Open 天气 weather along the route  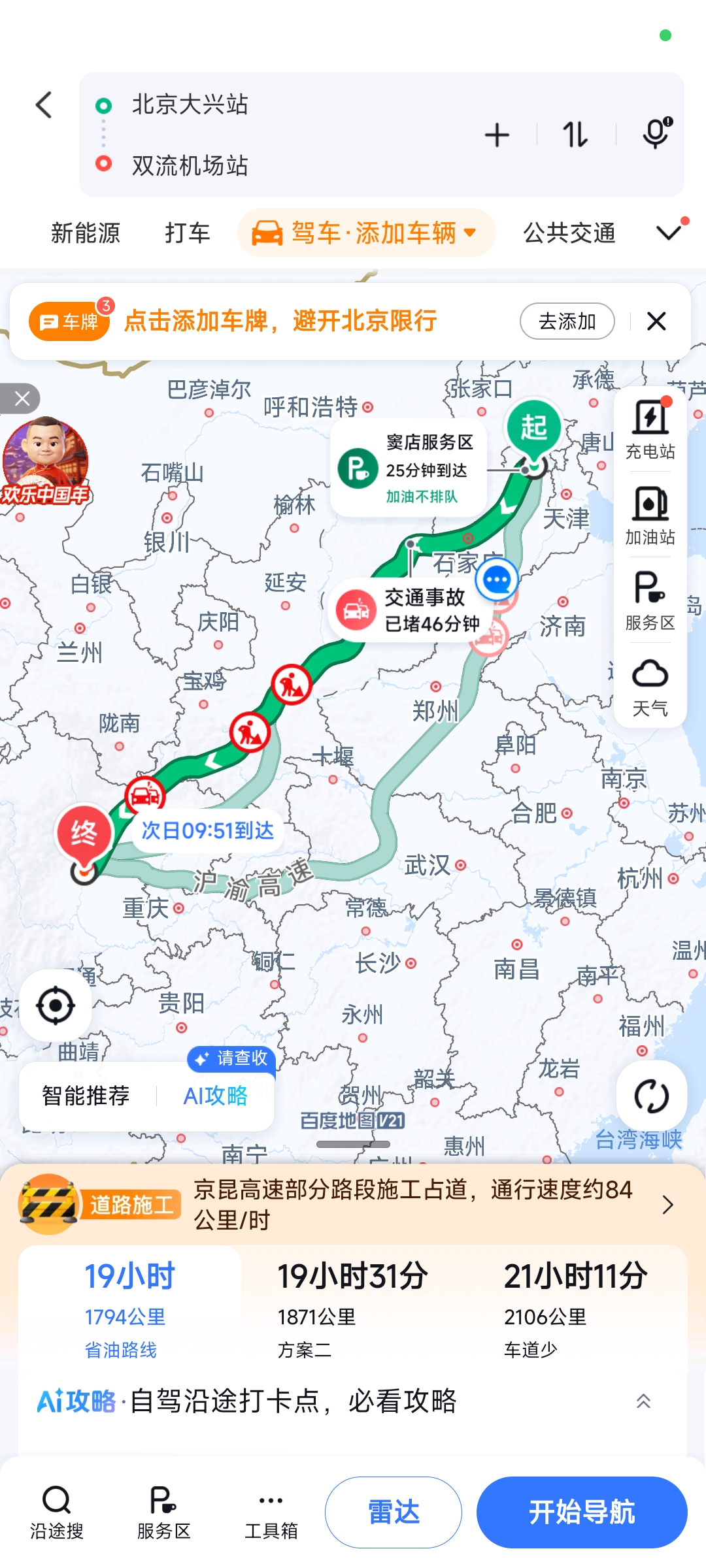(650, 687)
